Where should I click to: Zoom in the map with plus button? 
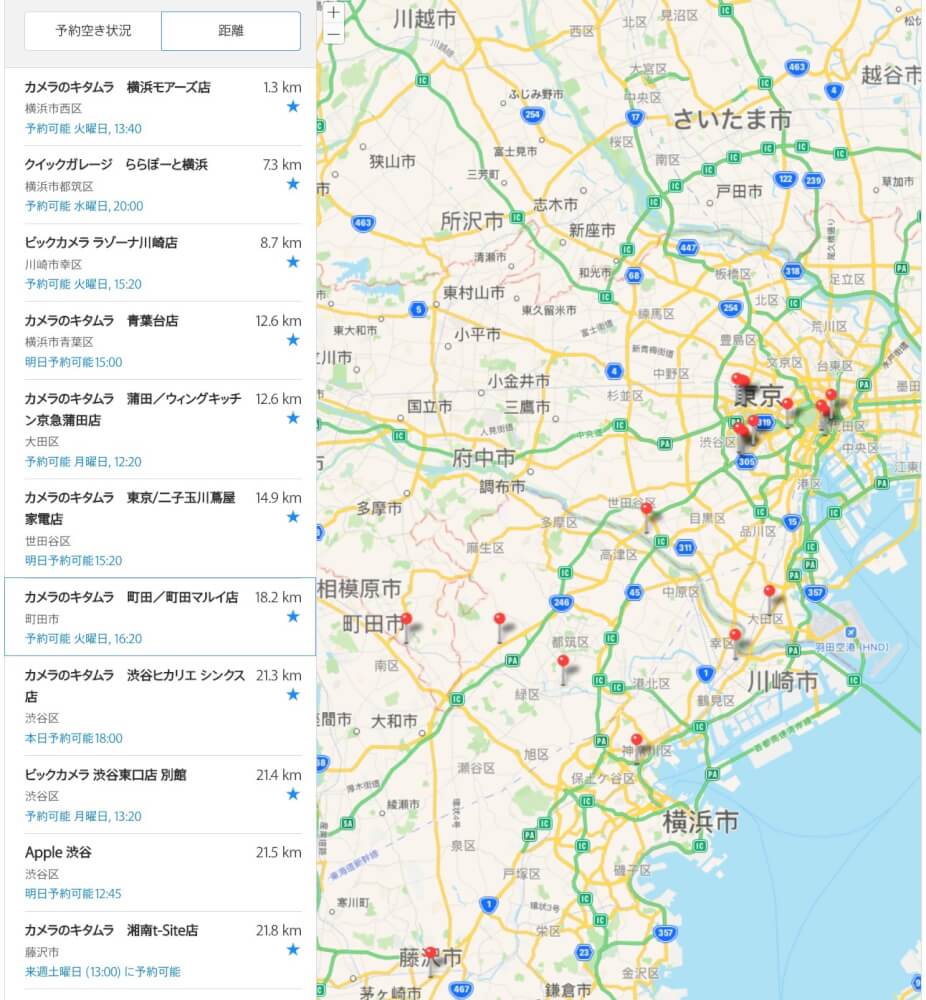click(x=333, y=14)
